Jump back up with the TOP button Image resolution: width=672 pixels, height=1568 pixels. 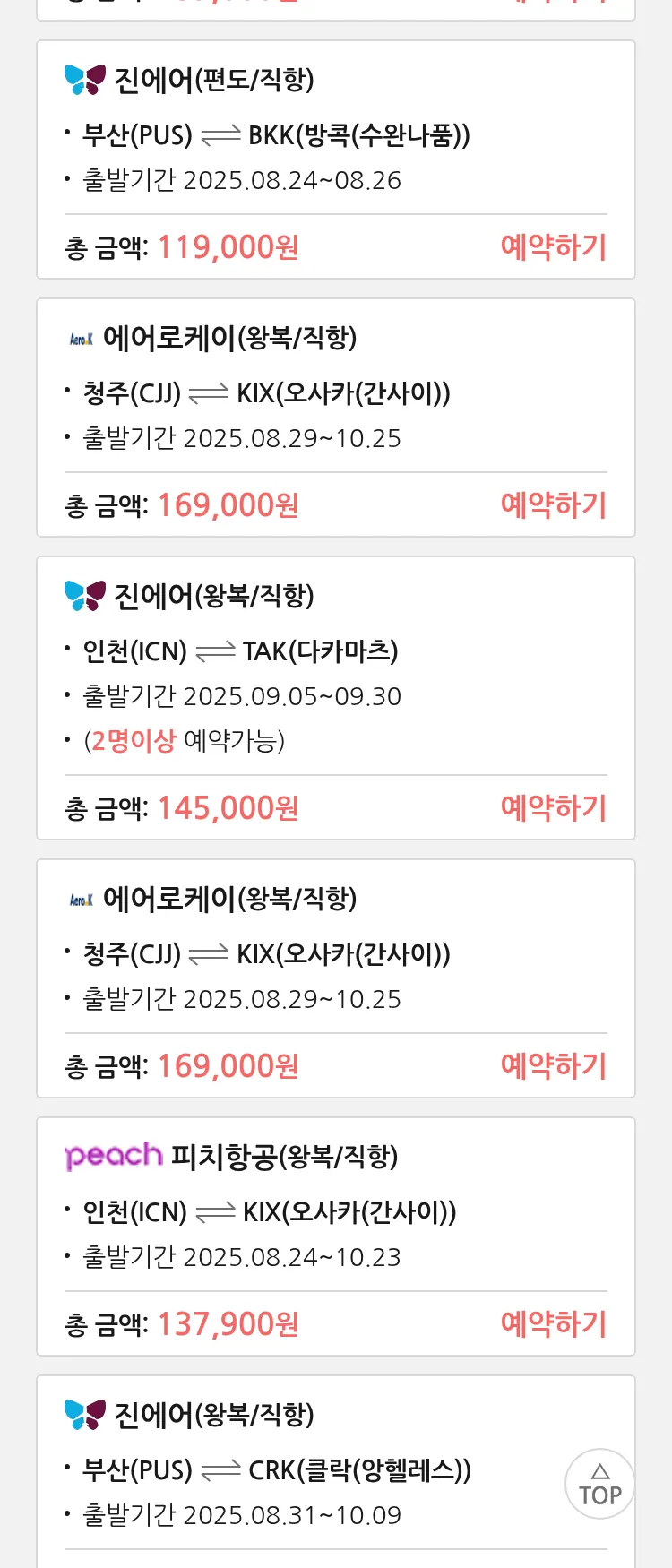point(599,1484)
